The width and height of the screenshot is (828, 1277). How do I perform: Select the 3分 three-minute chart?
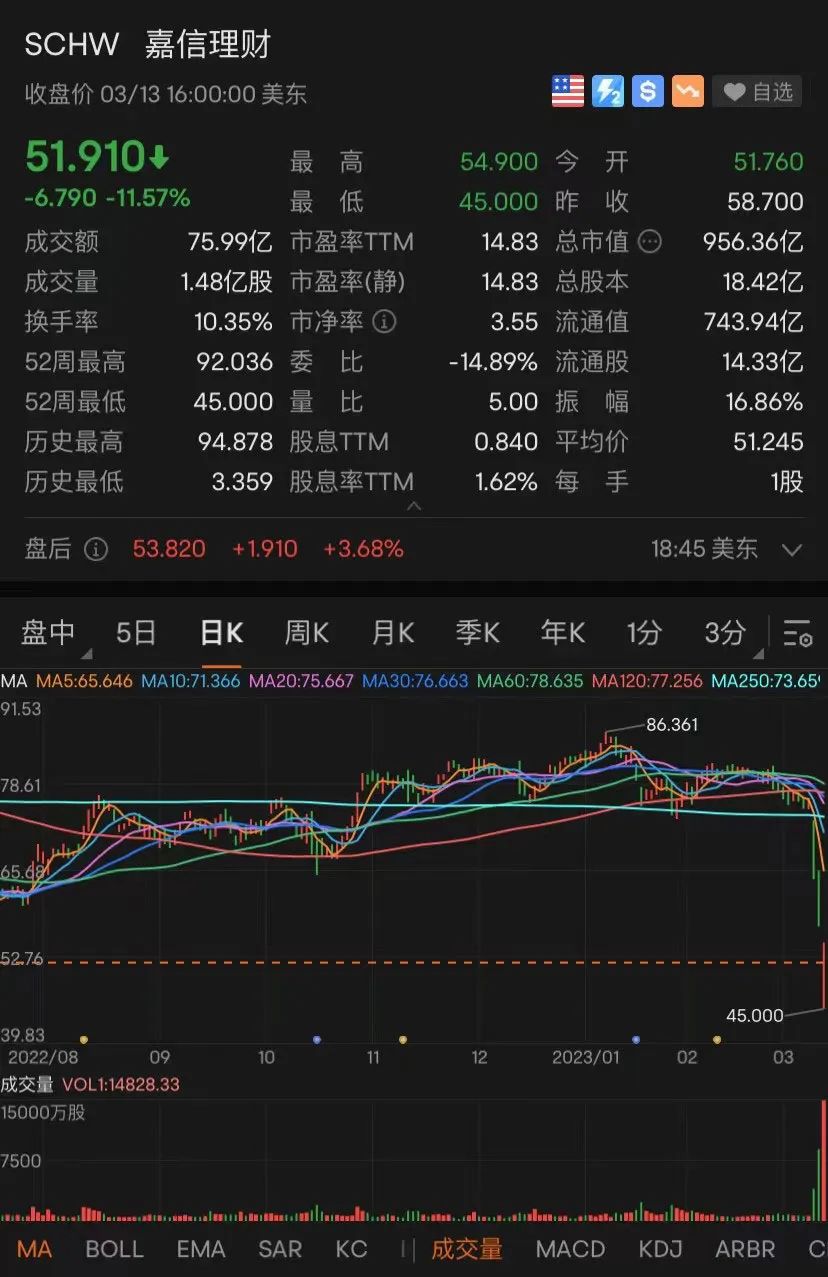pos(725,632)
